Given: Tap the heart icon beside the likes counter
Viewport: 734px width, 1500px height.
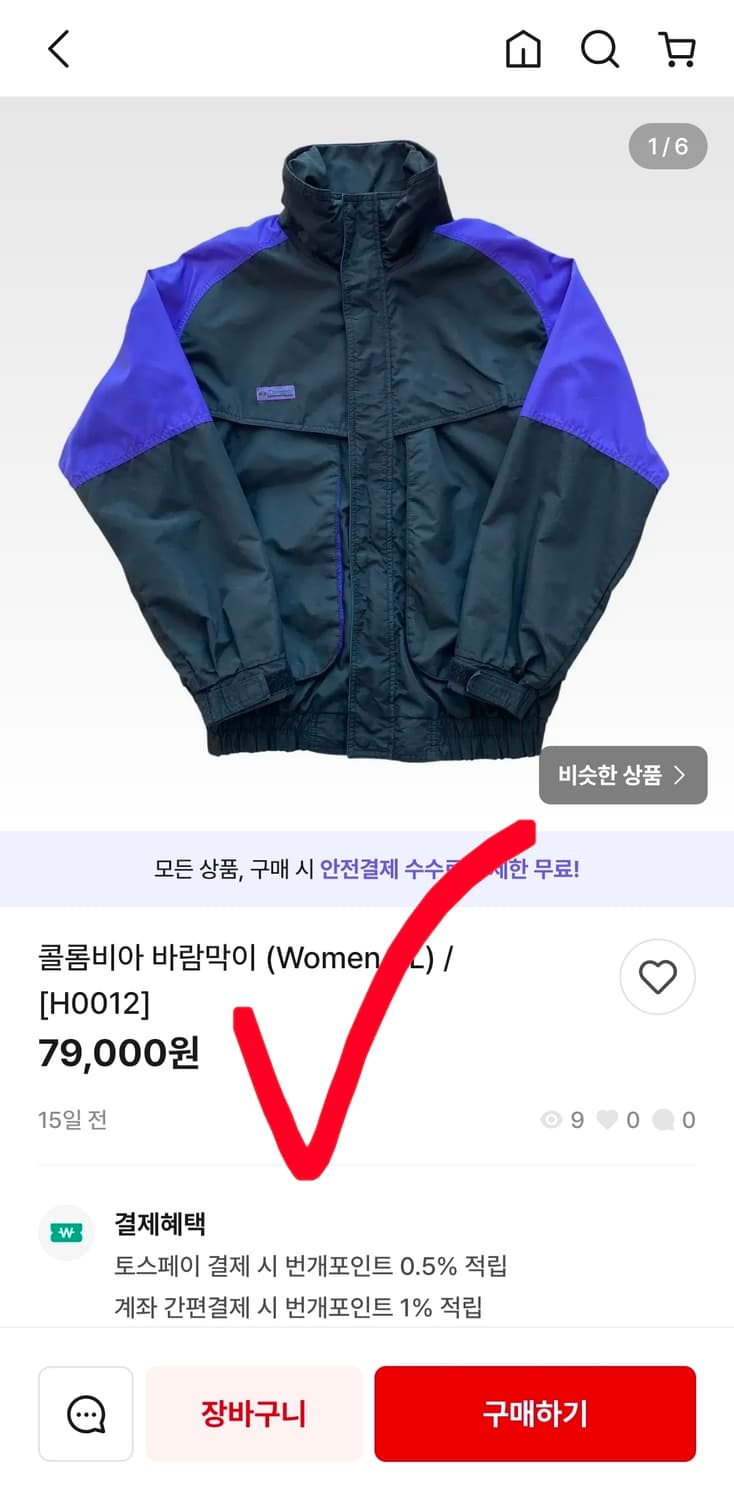Looking at the screenshot, I should [610, 1120].
